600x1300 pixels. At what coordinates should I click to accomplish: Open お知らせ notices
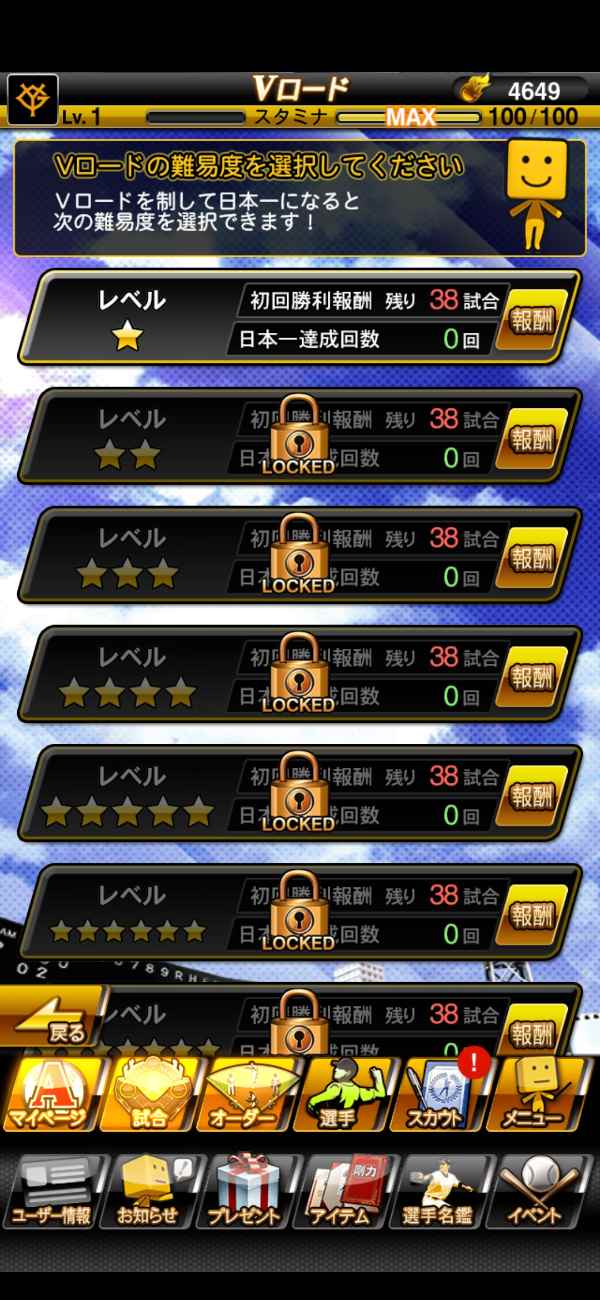coord(150,1192)
